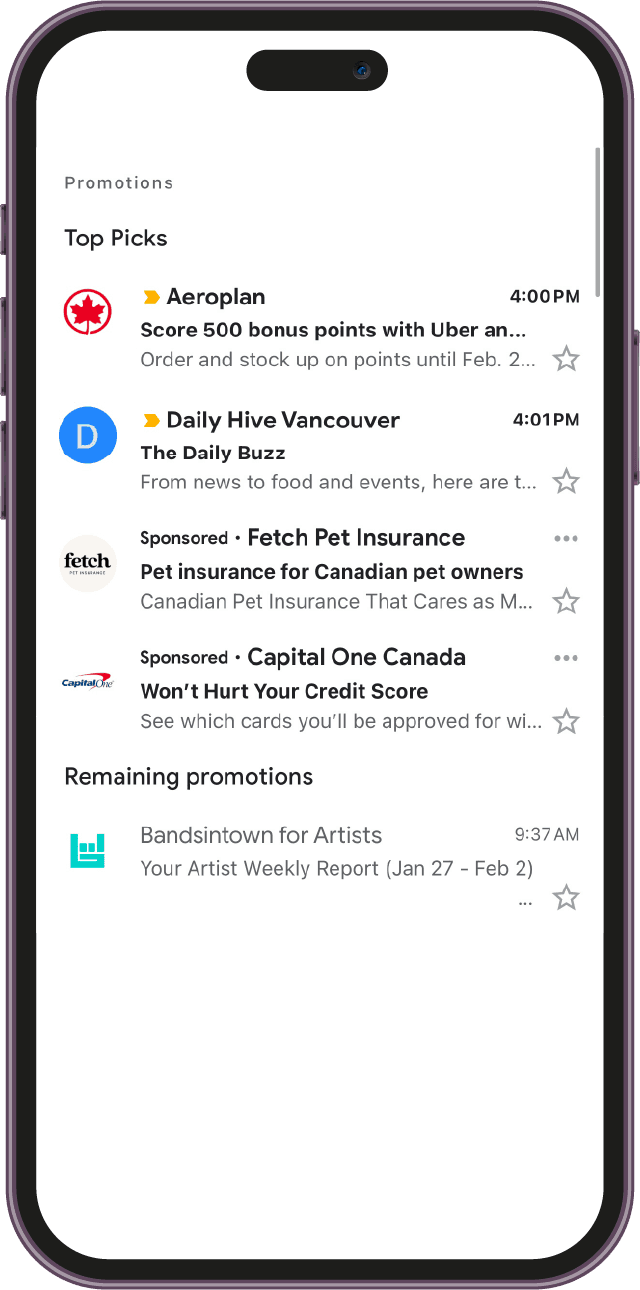Star the Capital One Canada promotion
Screen dimensions: 640x1290
pyautogui.click(x=566, y=721)
